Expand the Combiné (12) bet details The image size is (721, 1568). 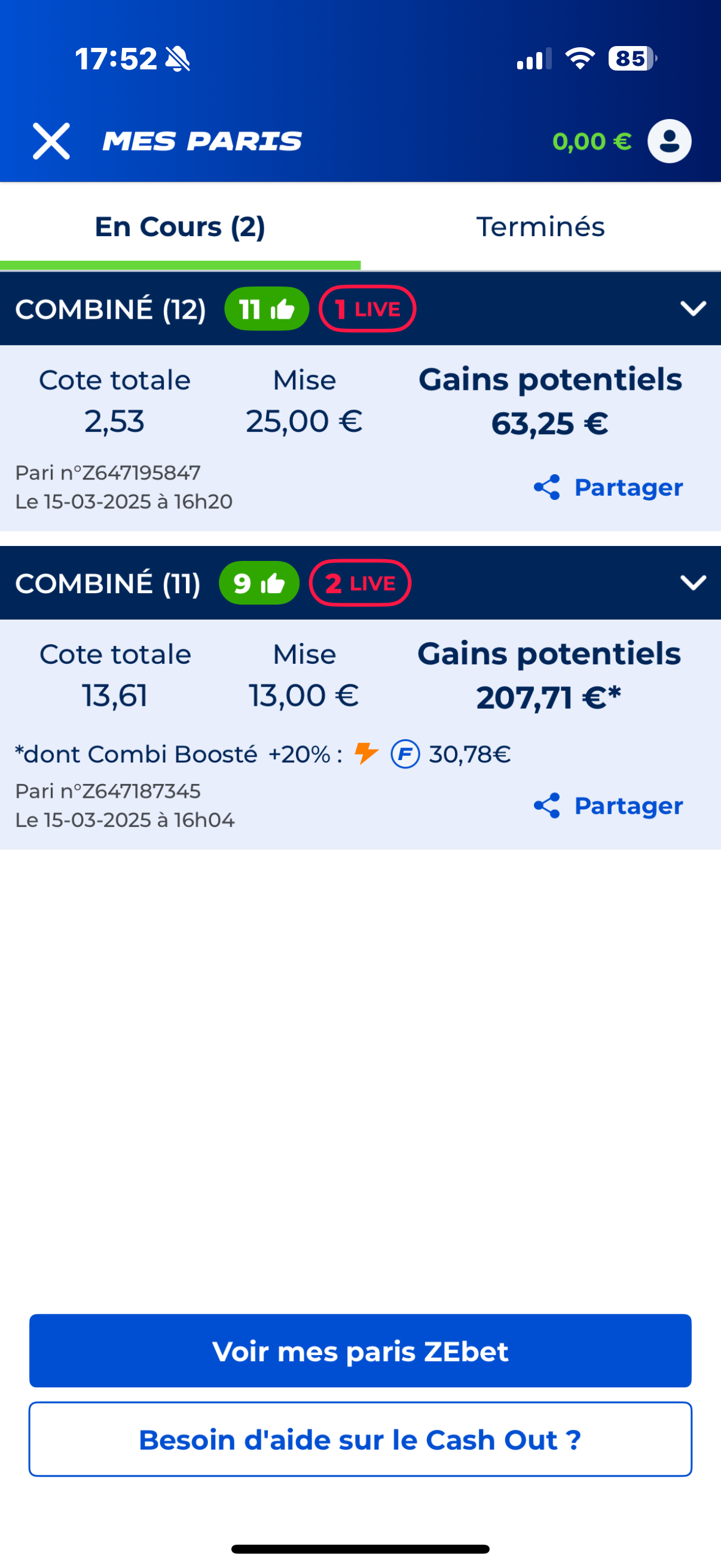pos(693,309)
